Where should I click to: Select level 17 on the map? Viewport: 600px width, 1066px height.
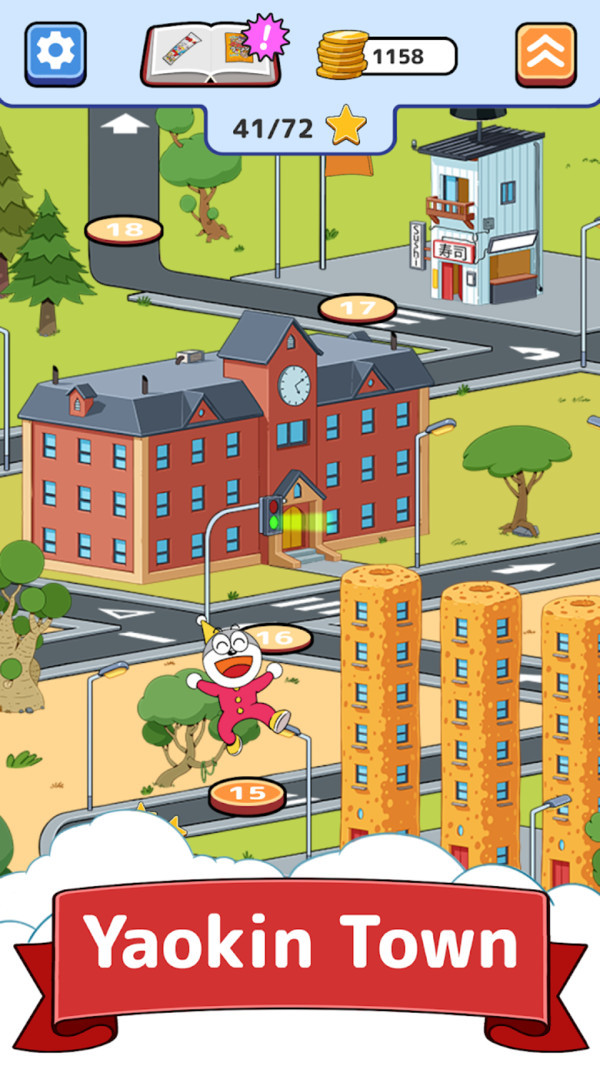(357, 308)
